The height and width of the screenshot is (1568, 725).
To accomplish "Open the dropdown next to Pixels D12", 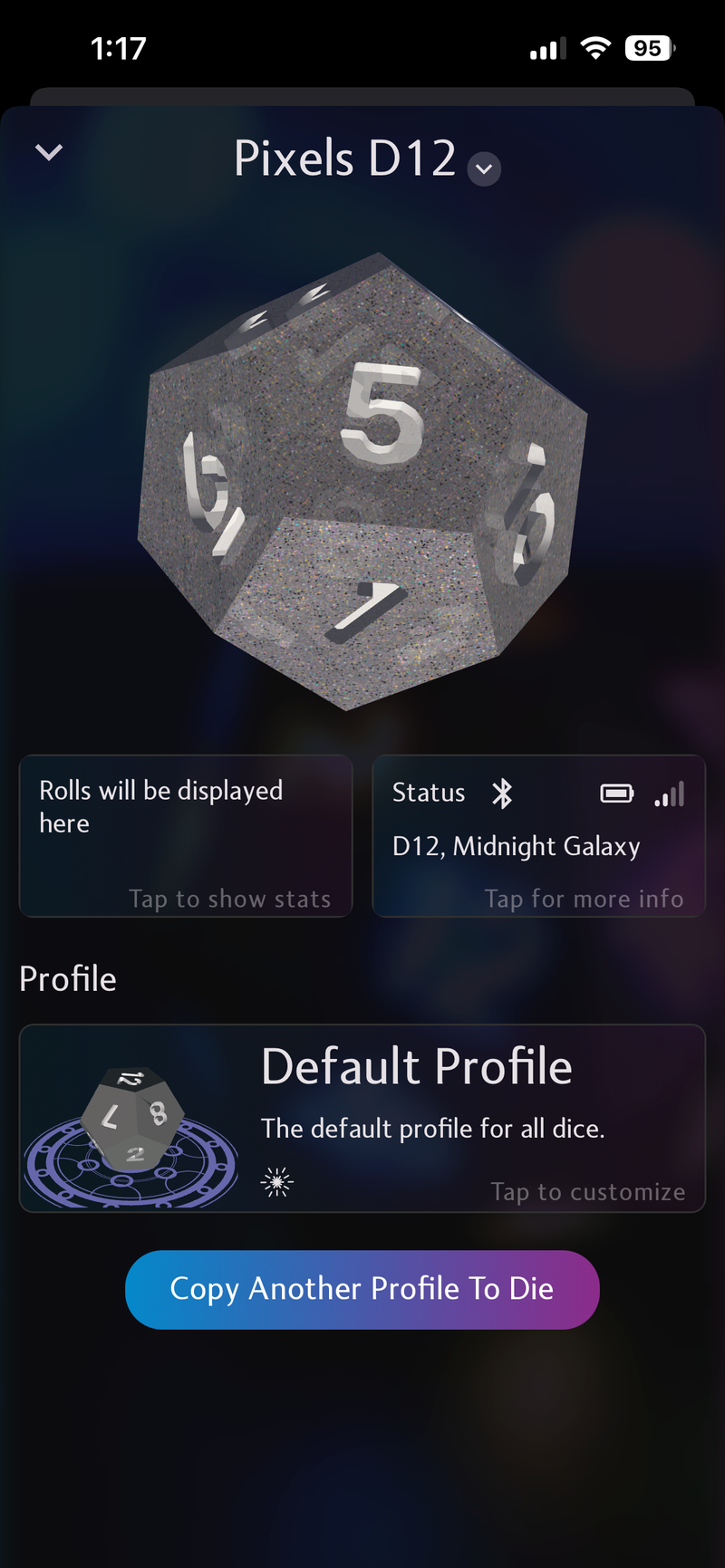I will pos(484,168).
